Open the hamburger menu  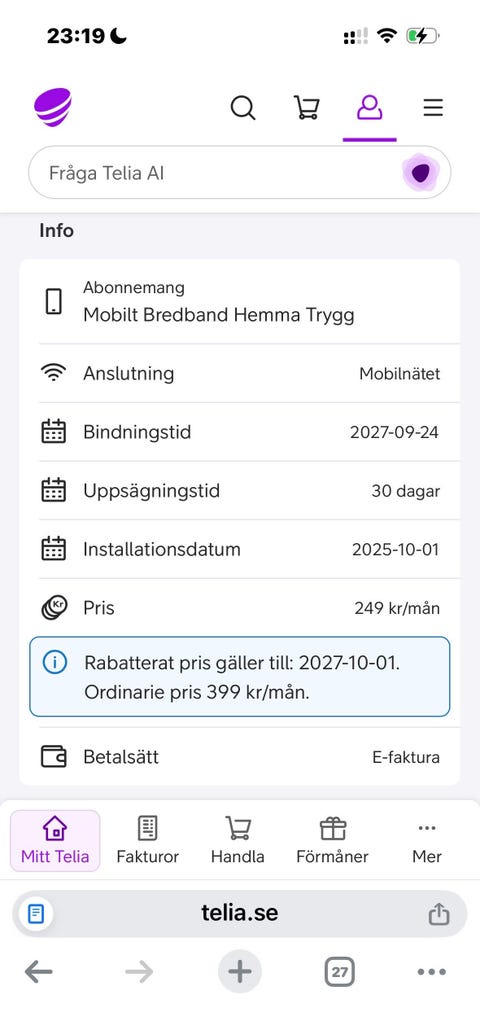pos(433,108)
